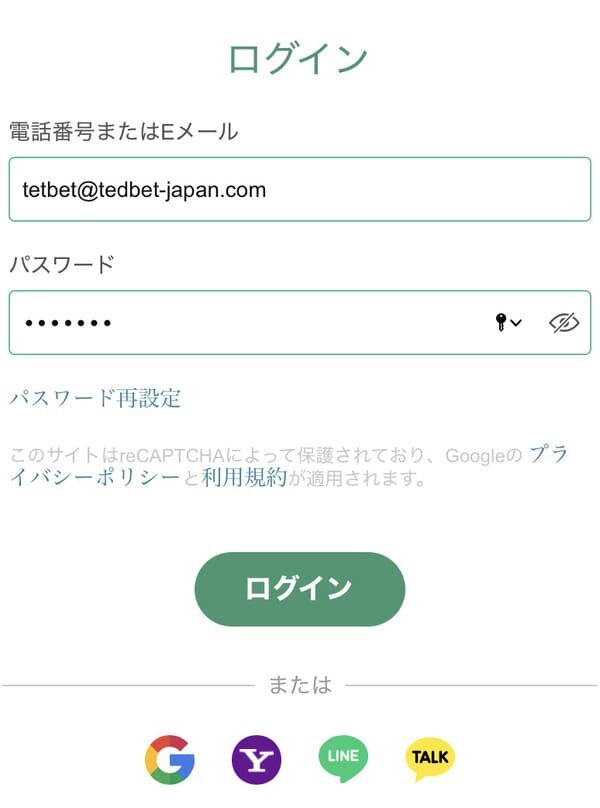Image resolution: width=600 pixels, height=808 pixels.
Task: Tap the green ログイン button
Action: (299, 589)
